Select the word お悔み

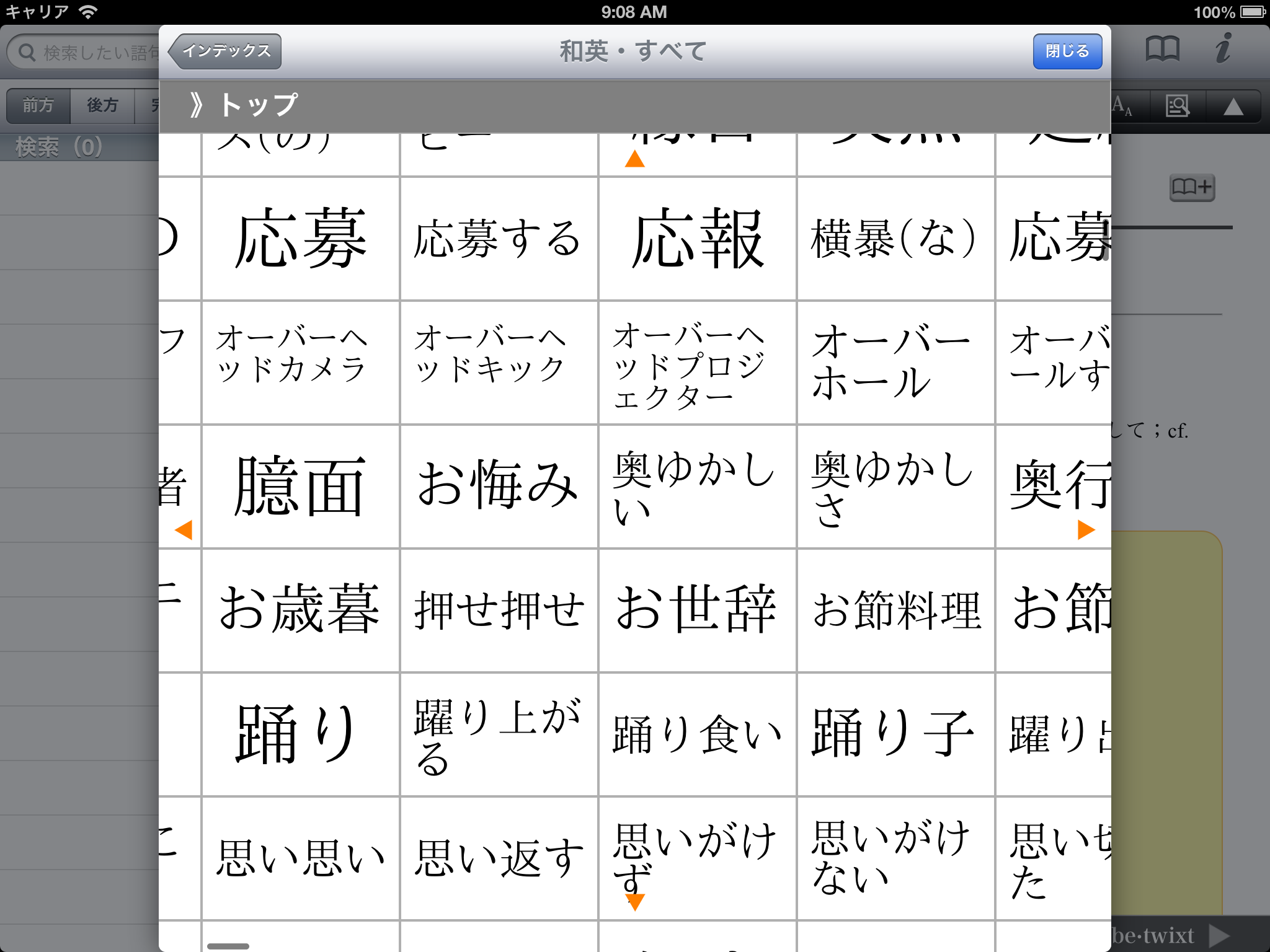(499, 487)
